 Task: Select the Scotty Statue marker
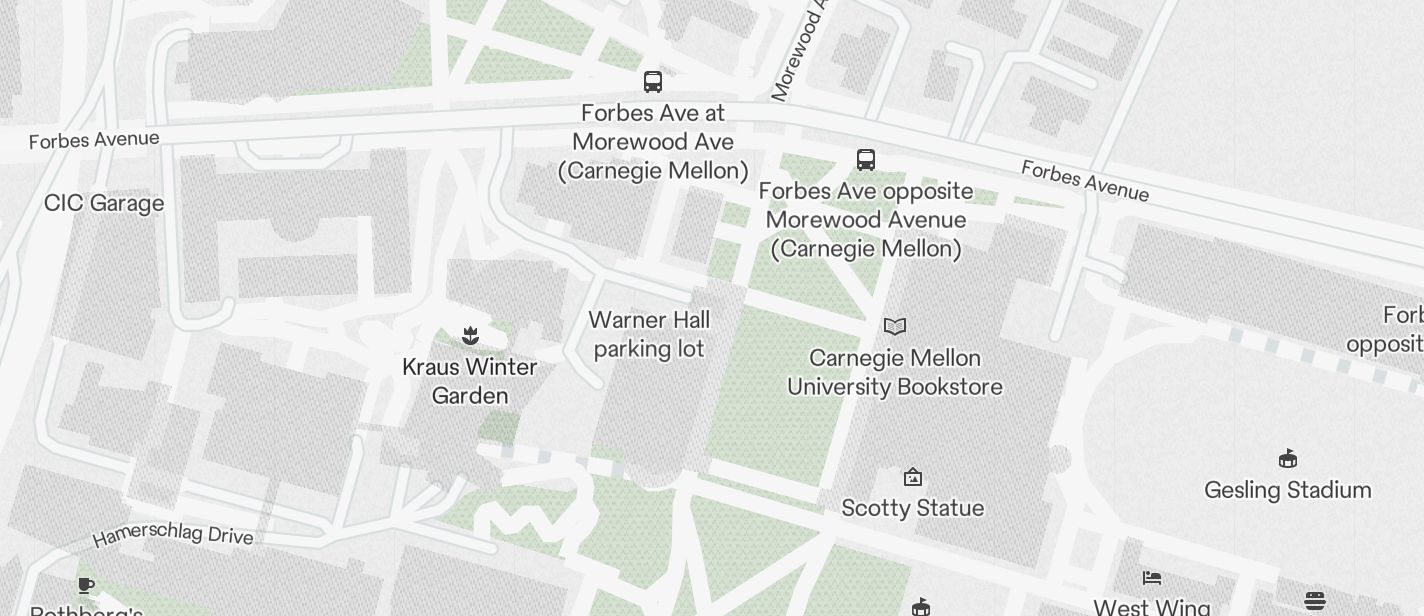912,477
